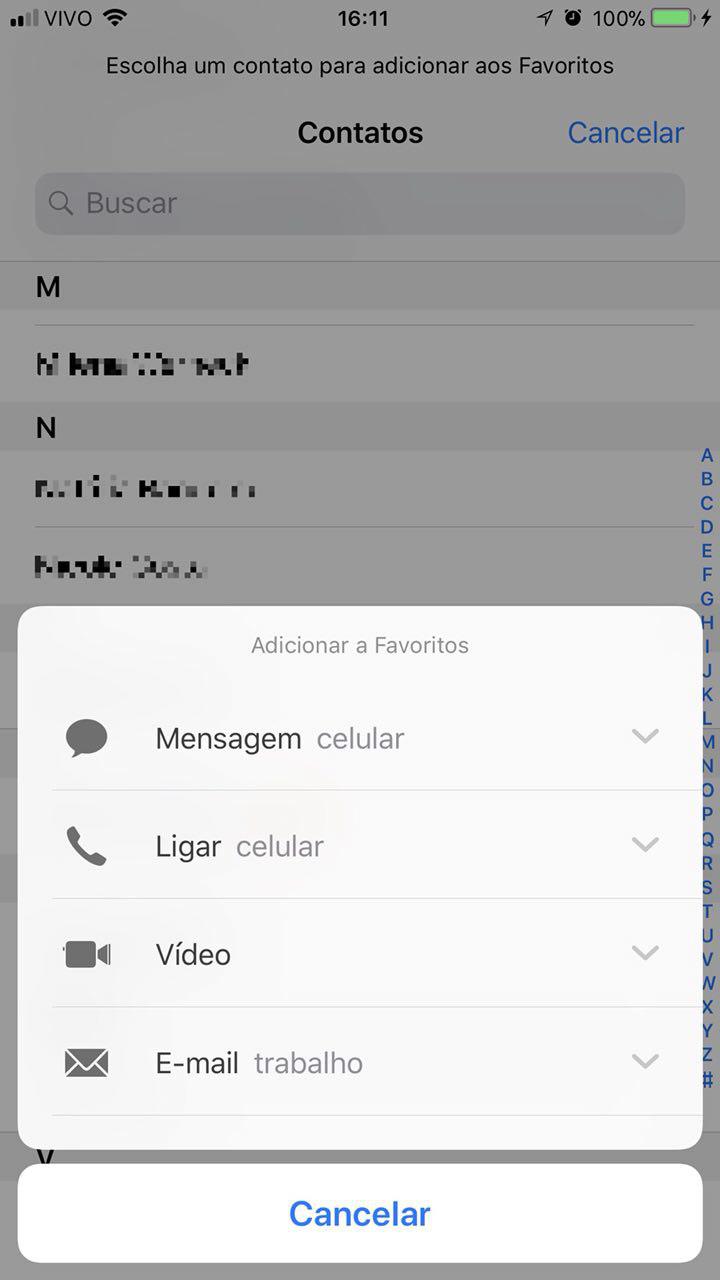The image size is (720, 1280).
Task: Expand the Vídeo chevron
Action: pos(646,953)
